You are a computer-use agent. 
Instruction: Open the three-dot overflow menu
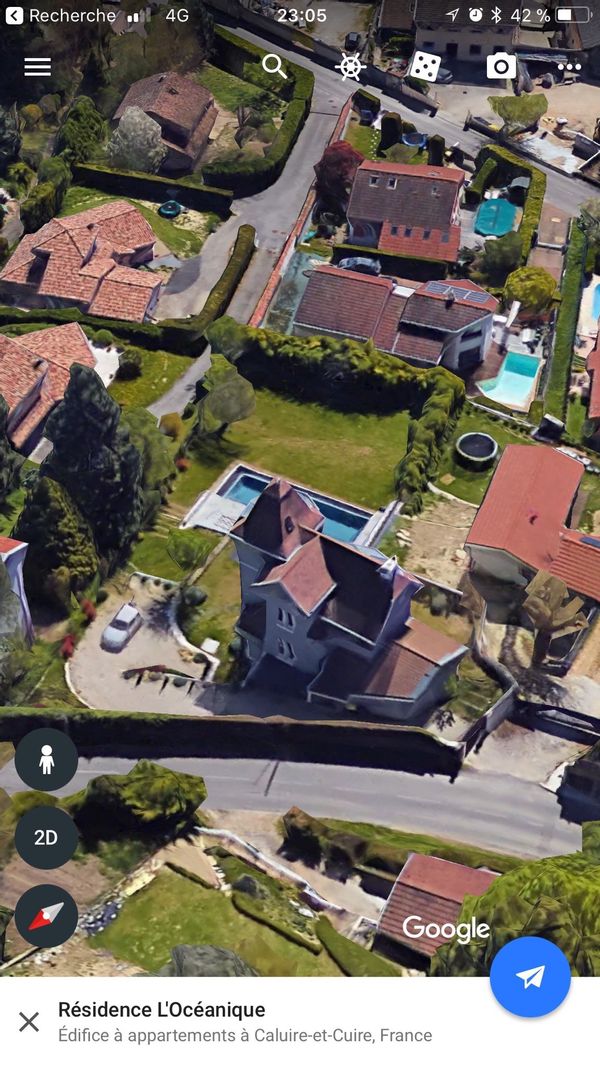[569, 67]
